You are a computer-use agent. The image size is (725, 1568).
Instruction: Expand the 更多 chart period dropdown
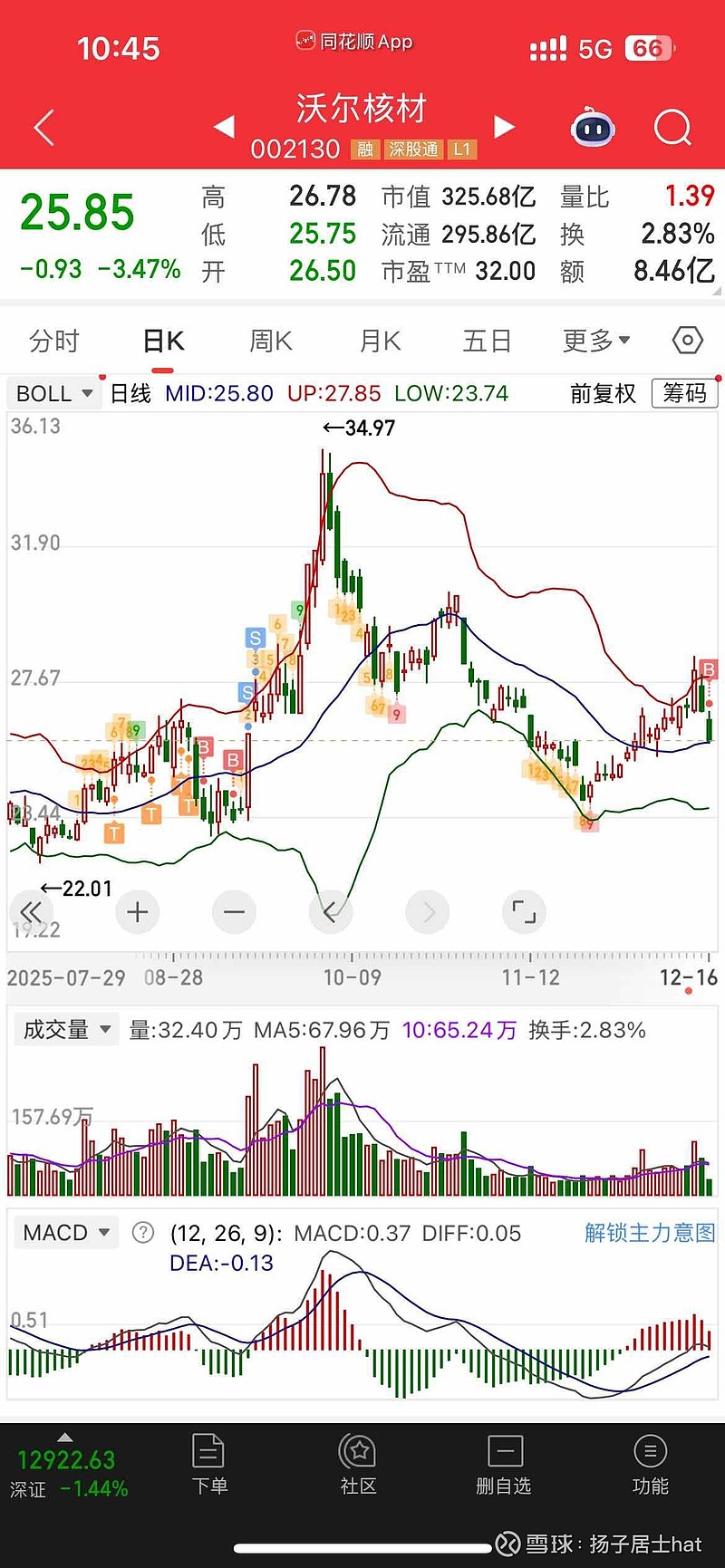coord(595,341)
